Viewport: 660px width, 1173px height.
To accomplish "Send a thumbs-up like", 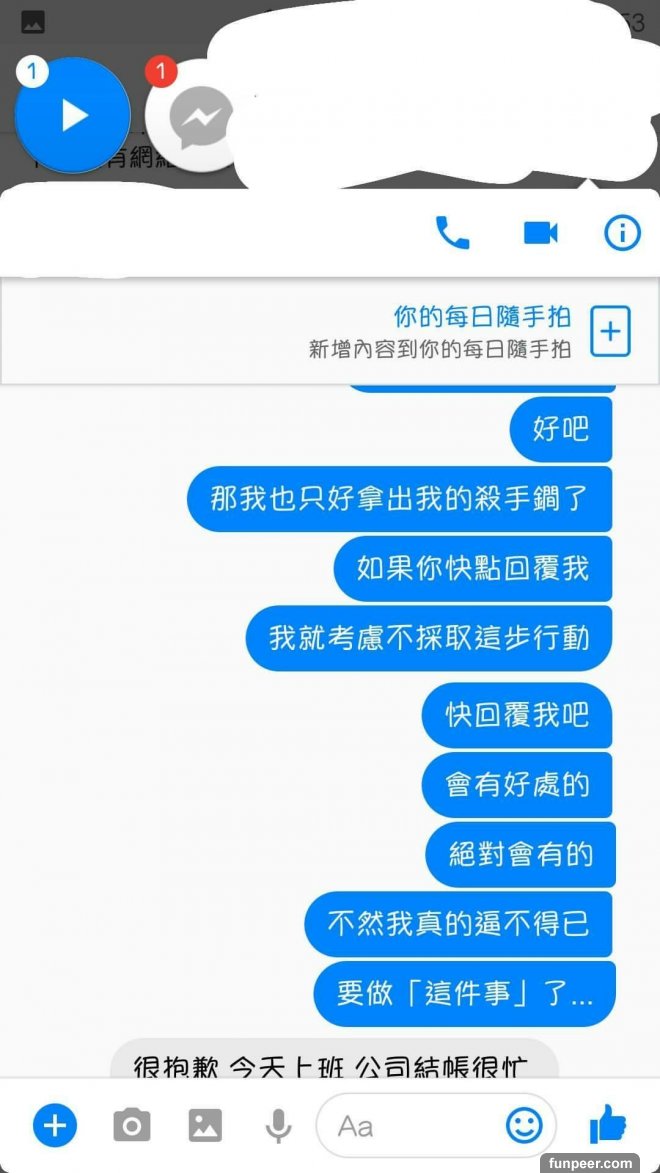I will pyautogui.click(x=608, y=1125).
